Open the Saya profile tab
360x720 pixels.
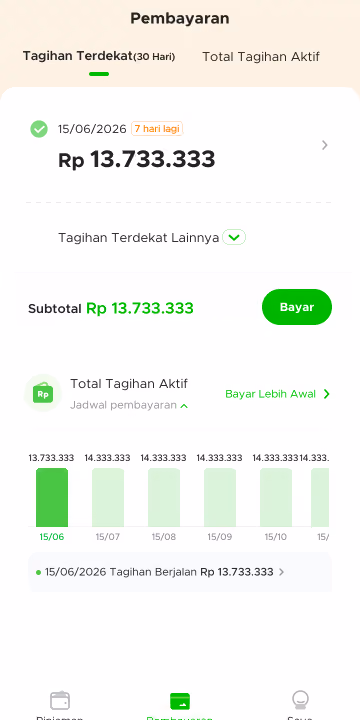coord(300,705)
